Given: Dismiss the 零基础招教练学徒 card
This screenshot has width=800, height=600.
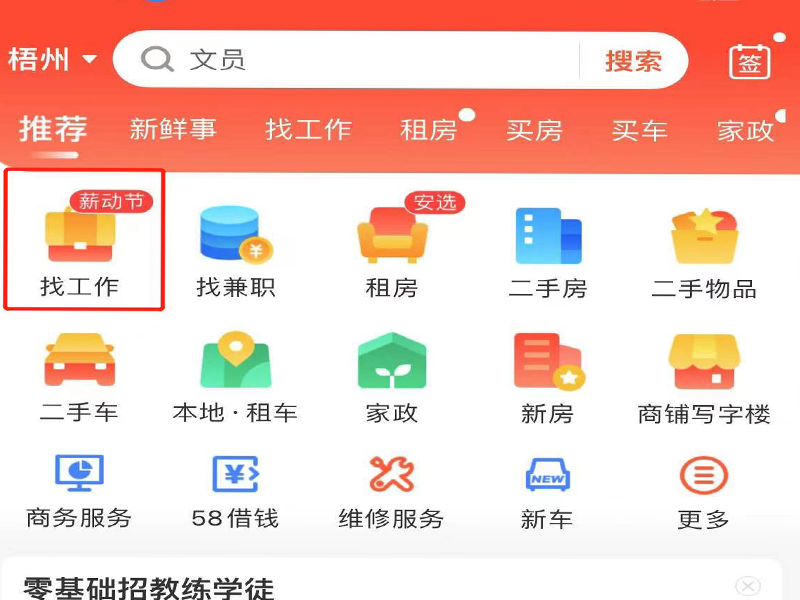Looking at the screenshot, I should tap(747, 586).
